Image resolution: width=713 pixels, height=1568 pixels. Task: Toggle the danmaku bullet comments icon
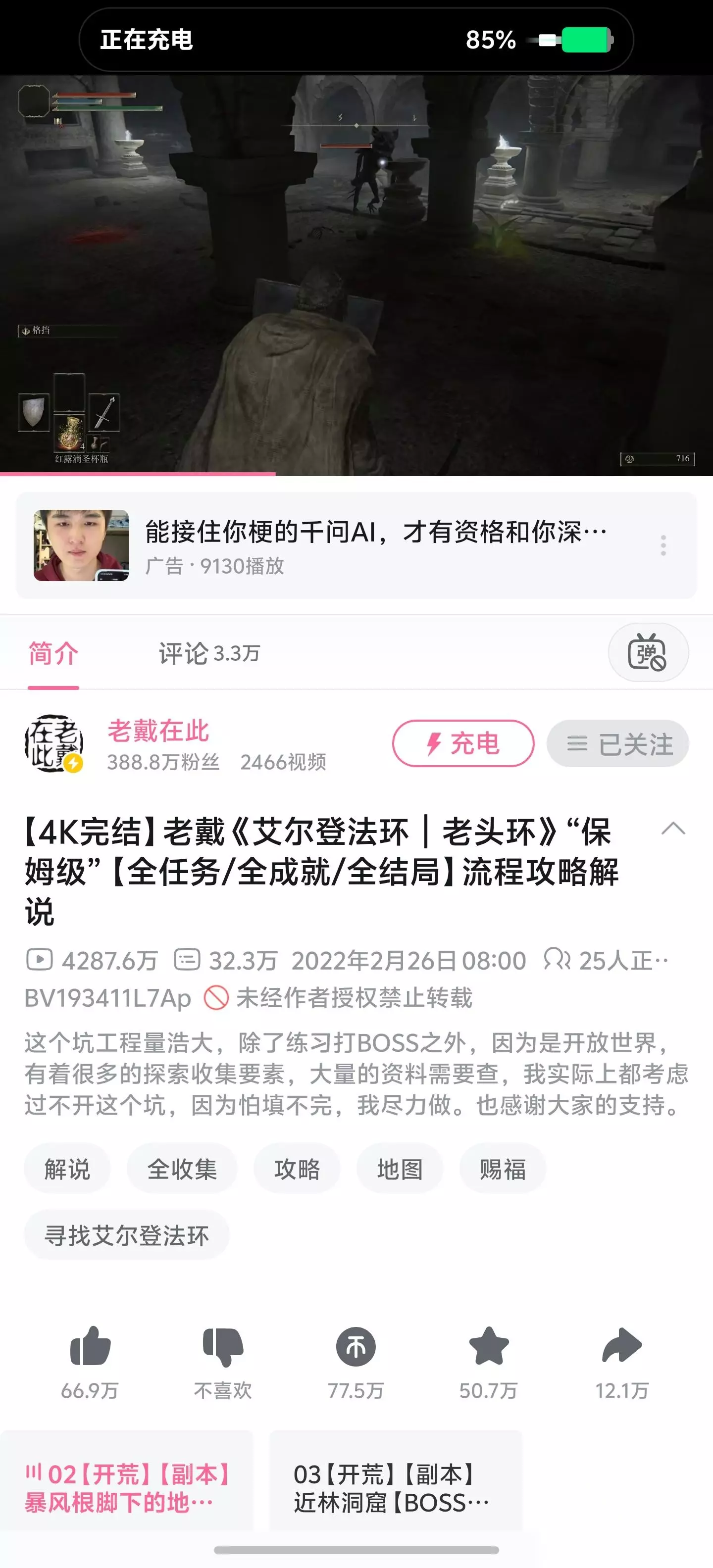coord(648,652)
